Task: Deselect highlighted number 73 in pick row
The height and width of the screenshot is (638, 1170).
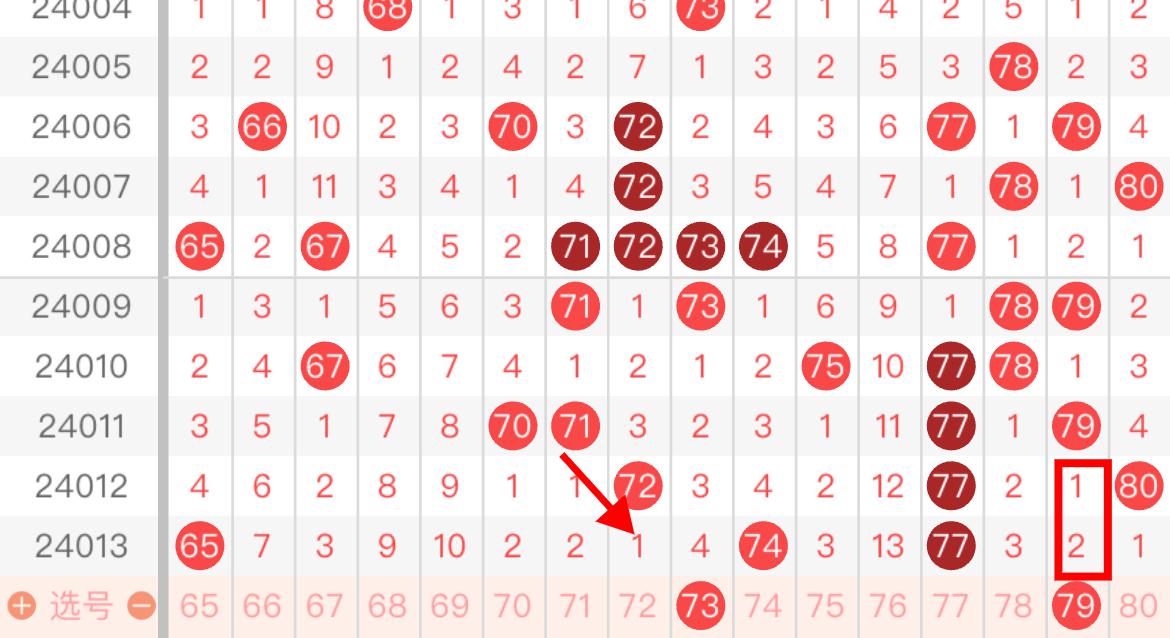Action: 700,606
